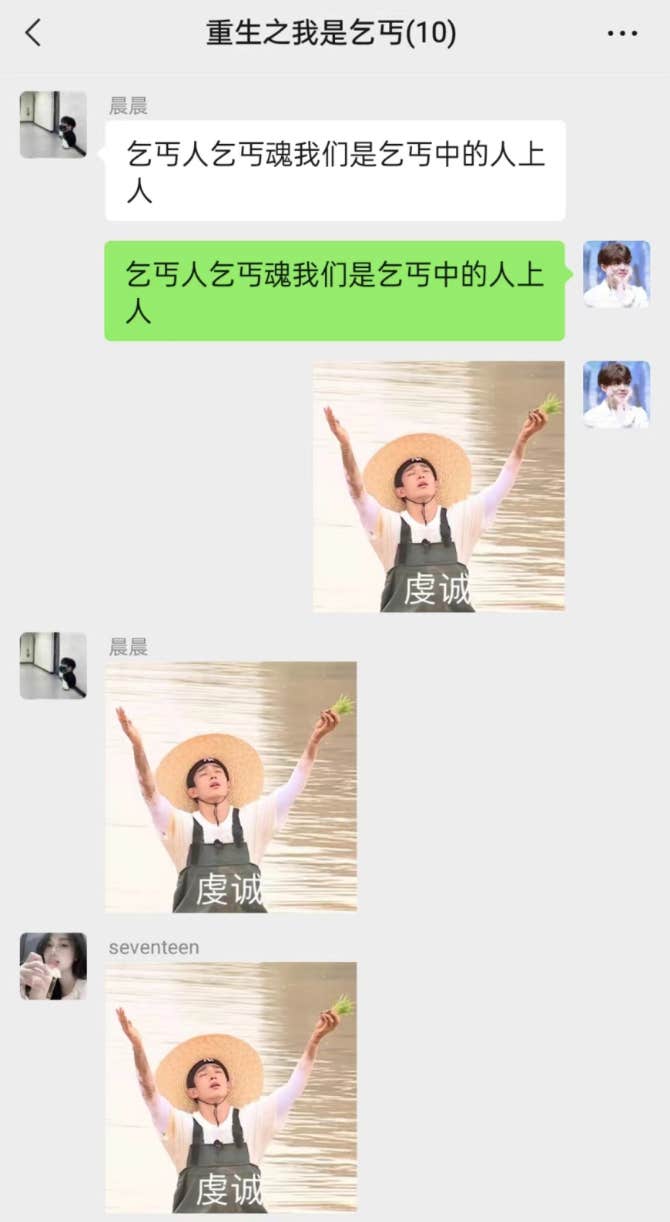The width and height of the screenshot is (670, 1222).
Task: Open 晨晨's avatar beside the sticker
Action: coord(53,665)
